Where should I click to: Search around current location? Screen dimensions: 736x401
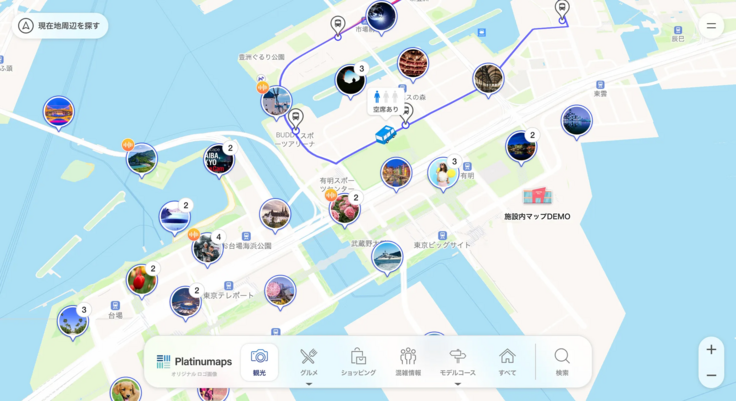(x=61, y=25)
